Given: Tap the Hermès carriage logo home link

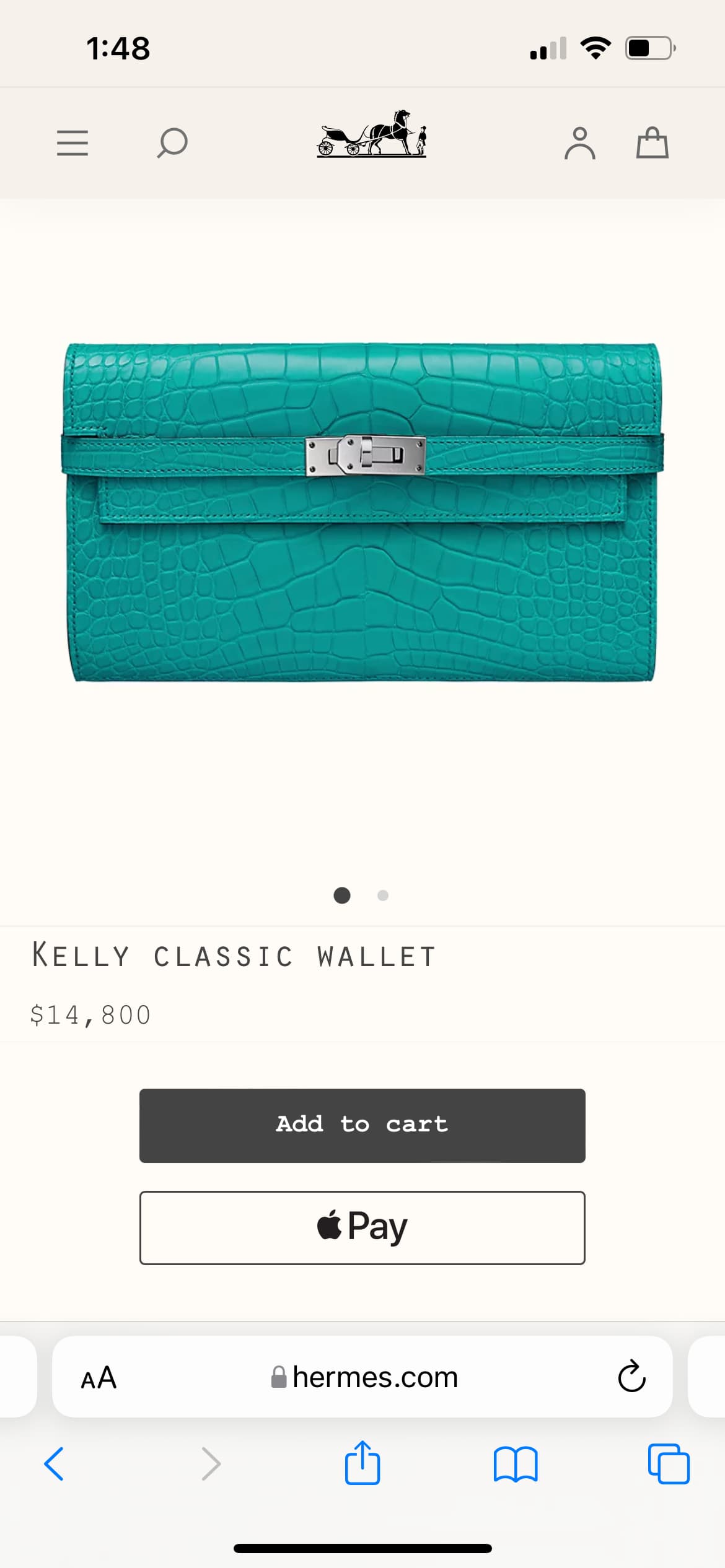Looking at the screenshot, I should click(x=372, y=134).
